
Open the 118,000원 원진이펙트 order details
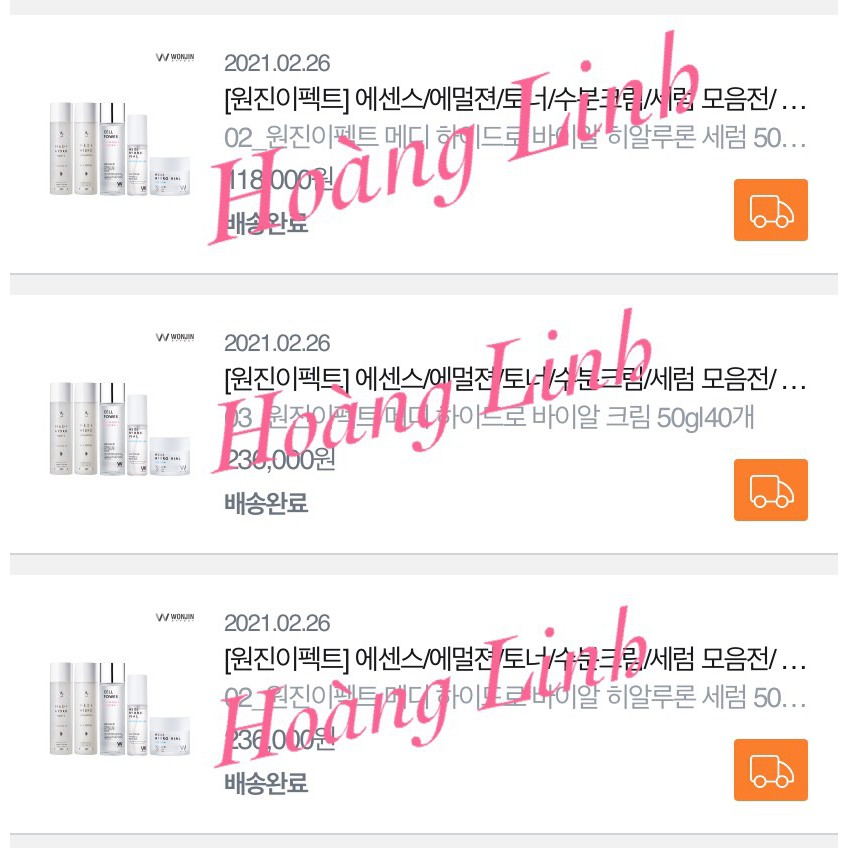click(x=515, y=101)
